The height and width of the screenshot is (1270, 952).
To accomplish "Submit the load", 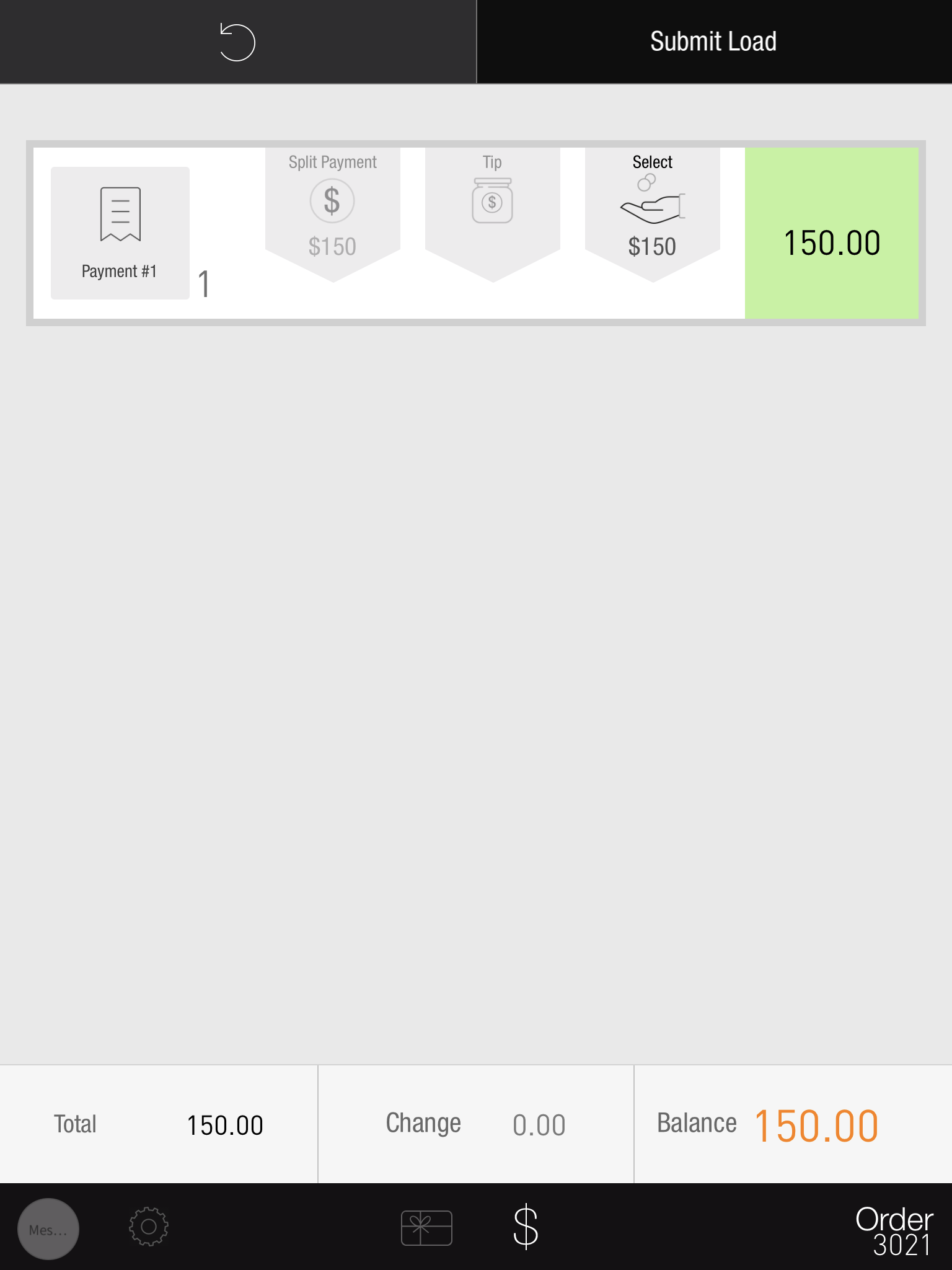I will pyautogui.click(x=713, y=42).
